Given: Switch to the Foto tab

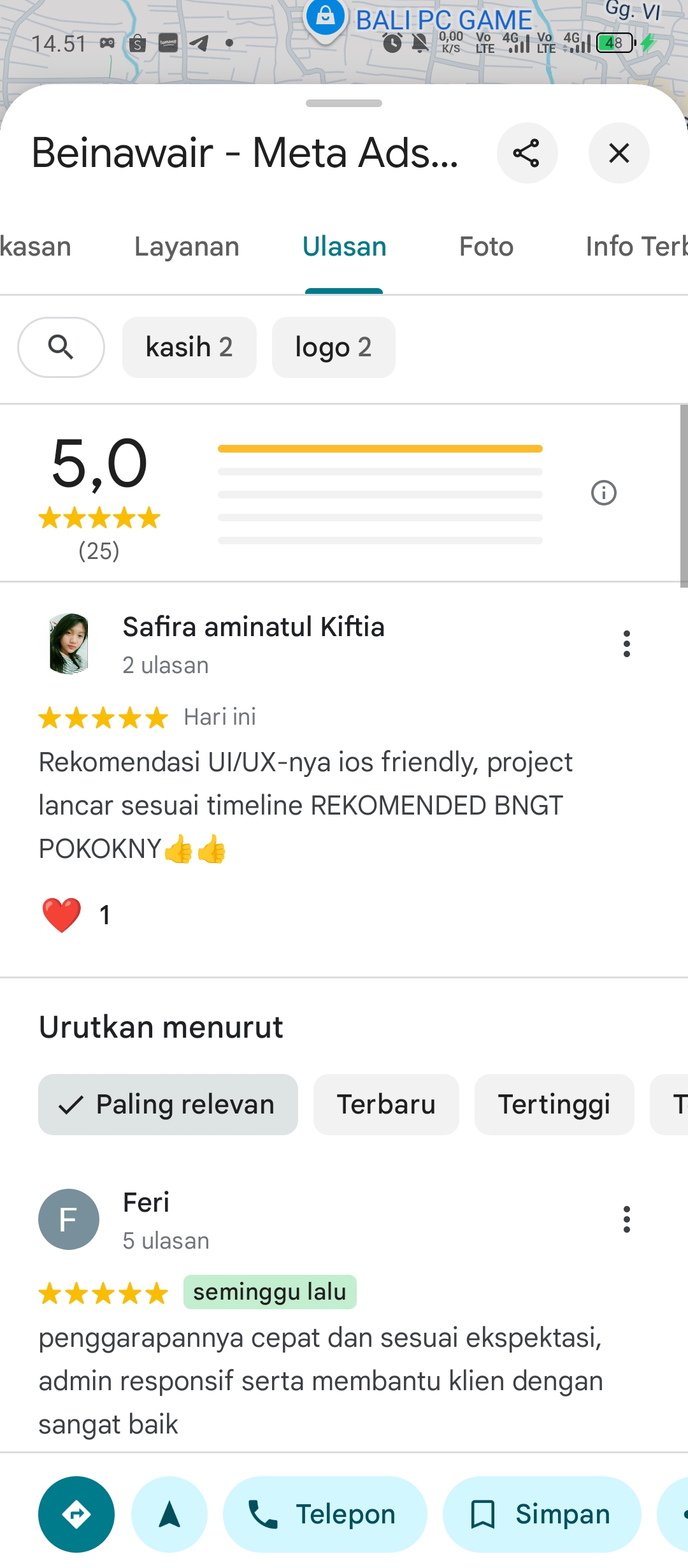Looking at the screenshot, I should pos(486,247).
